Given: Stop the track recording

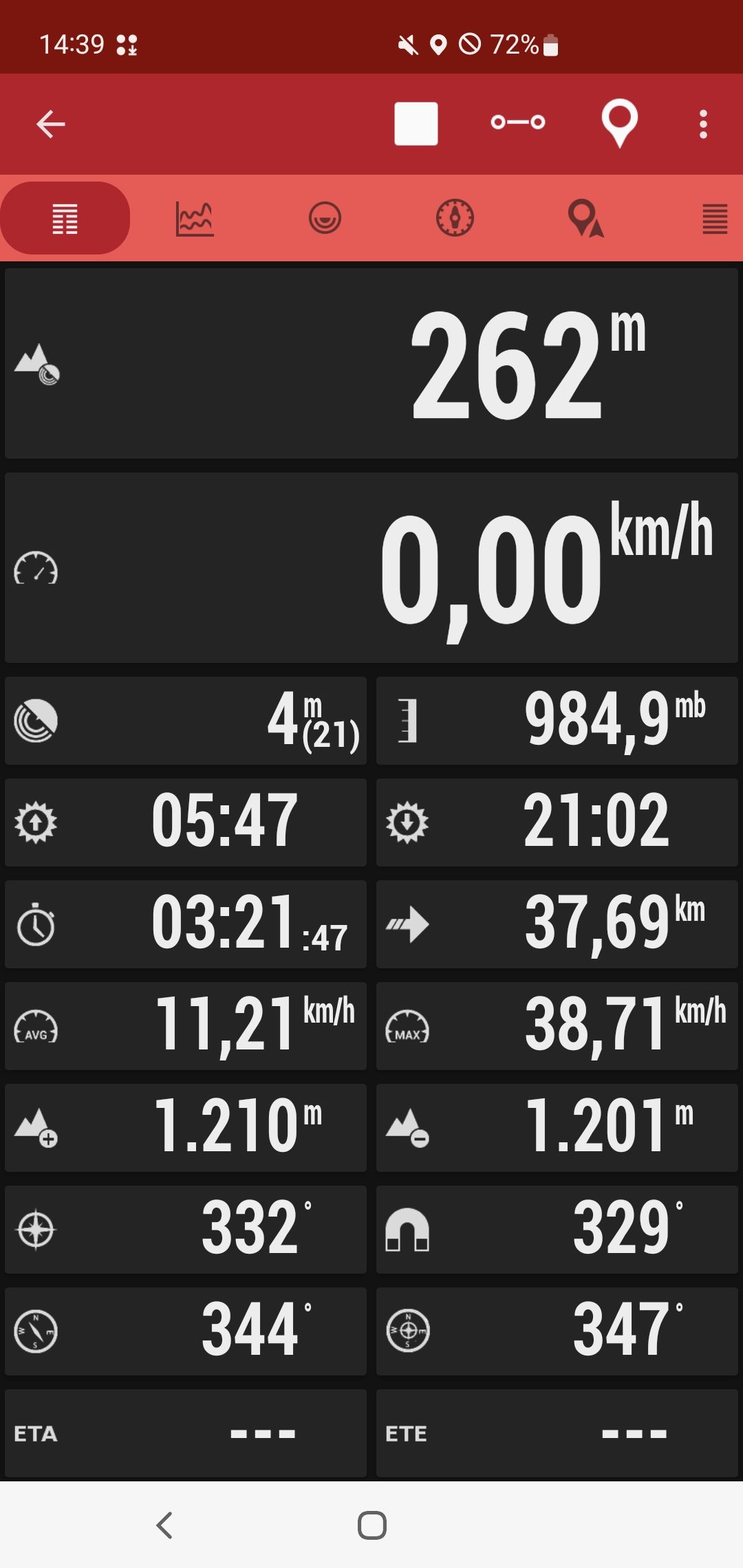Looking at the screenshot, I should (x=416, y=124).
